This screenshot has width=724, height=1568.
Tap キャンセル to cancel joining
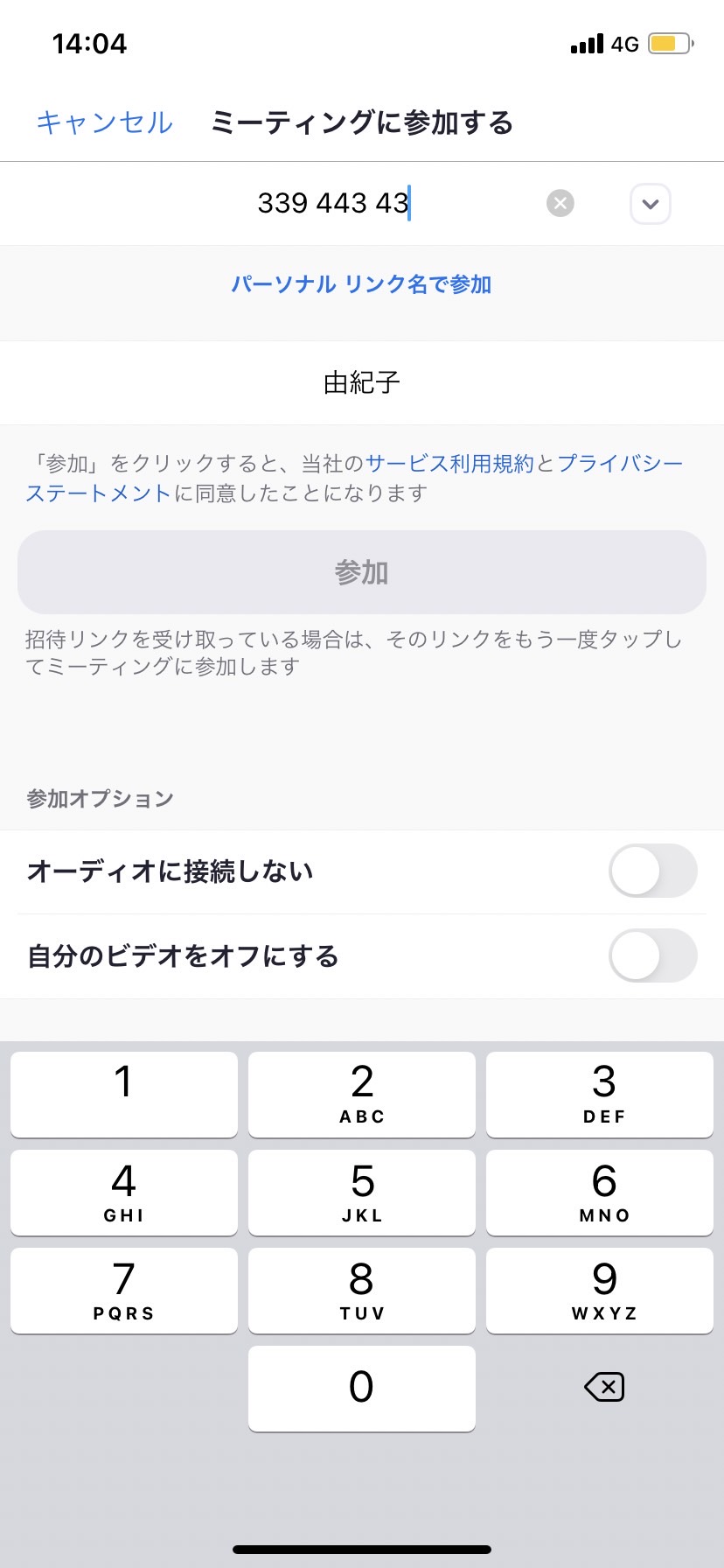(x=105, y=122)
